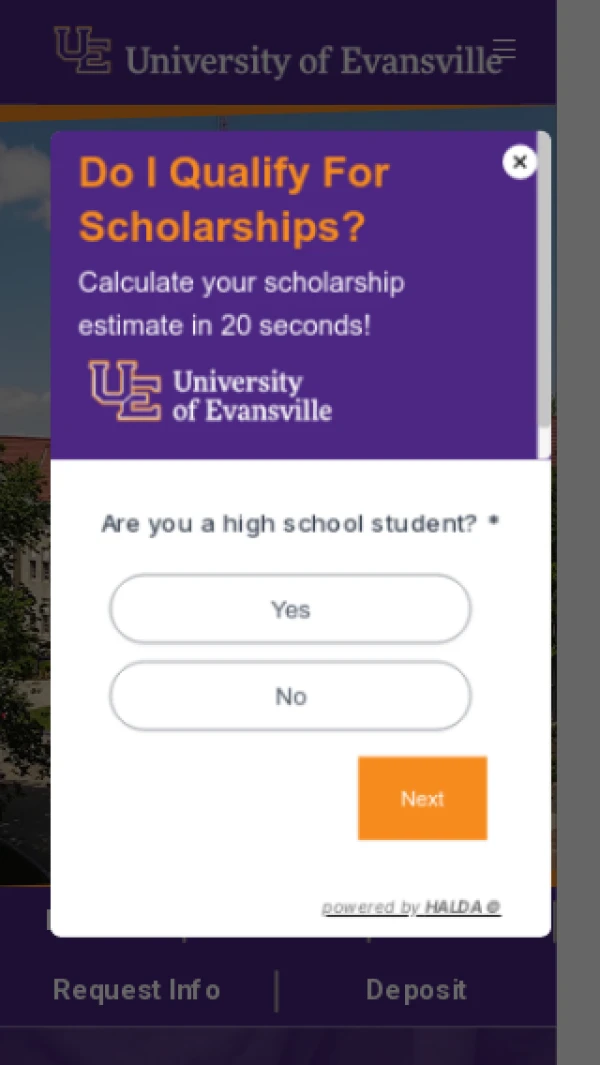Open the hamburger menu
This screenshot has height=1065, width=600.
[504, 48]
